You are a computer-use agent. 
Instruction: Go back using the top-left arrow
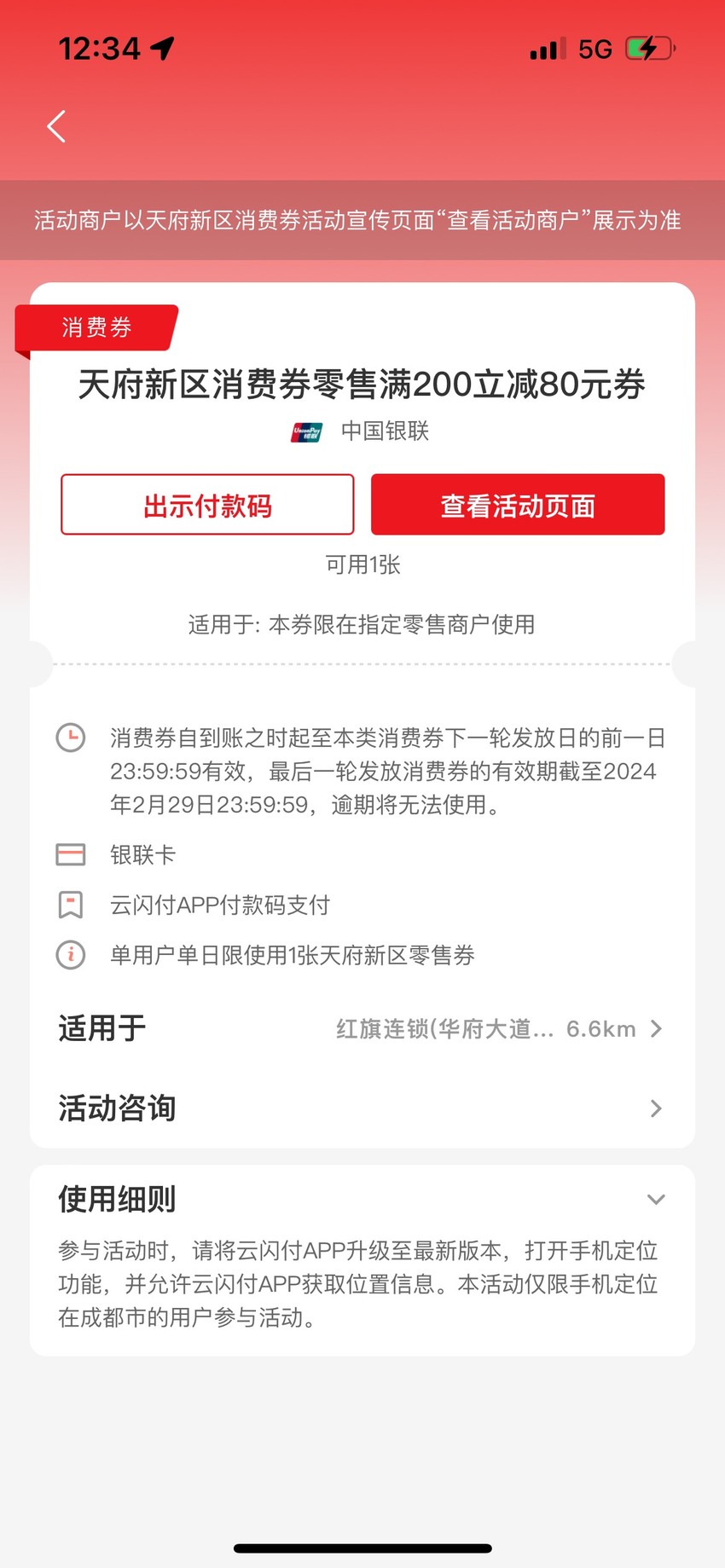[56, 126]
